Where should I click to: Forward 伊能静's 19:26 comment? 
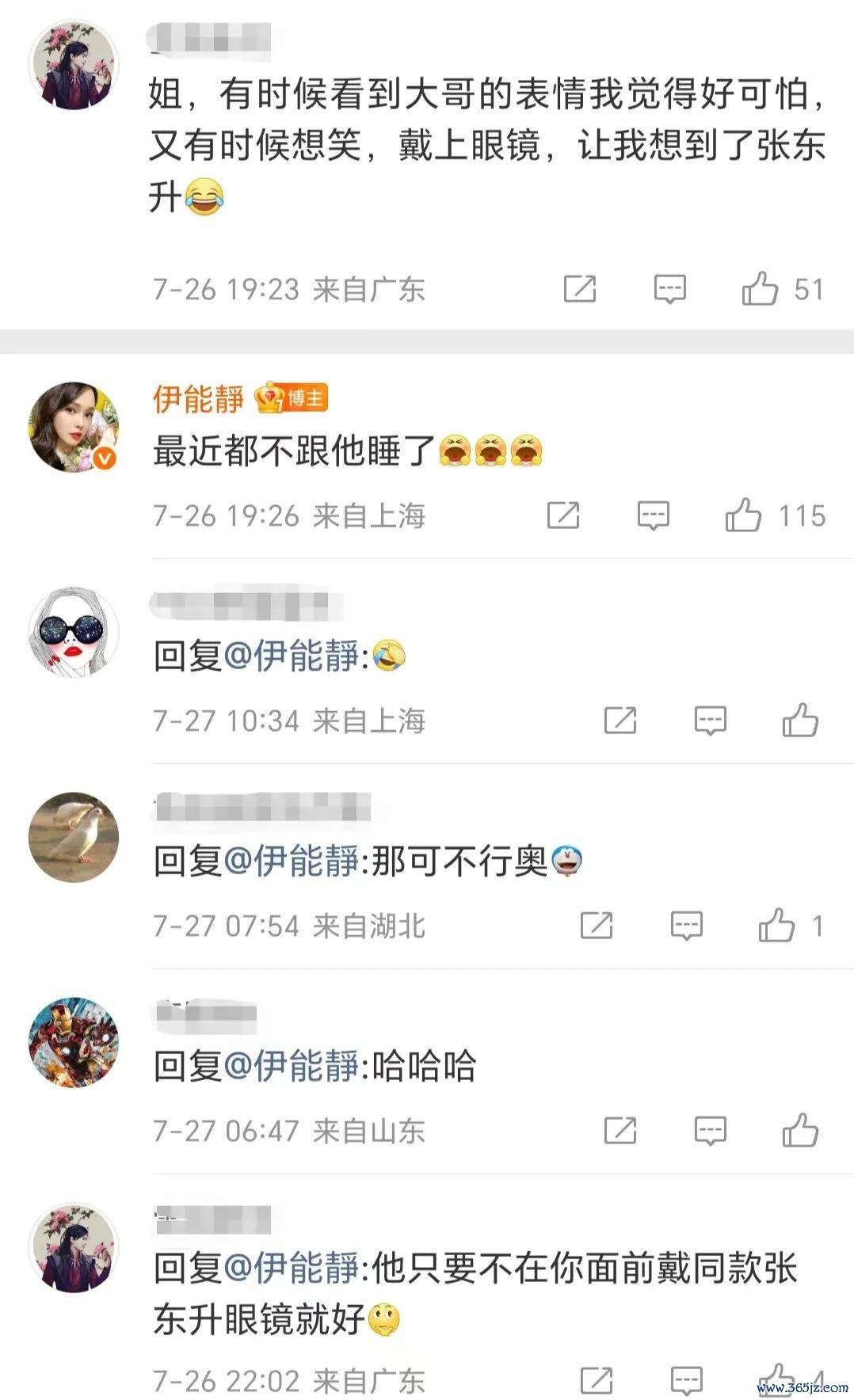[x=563, y=515]
